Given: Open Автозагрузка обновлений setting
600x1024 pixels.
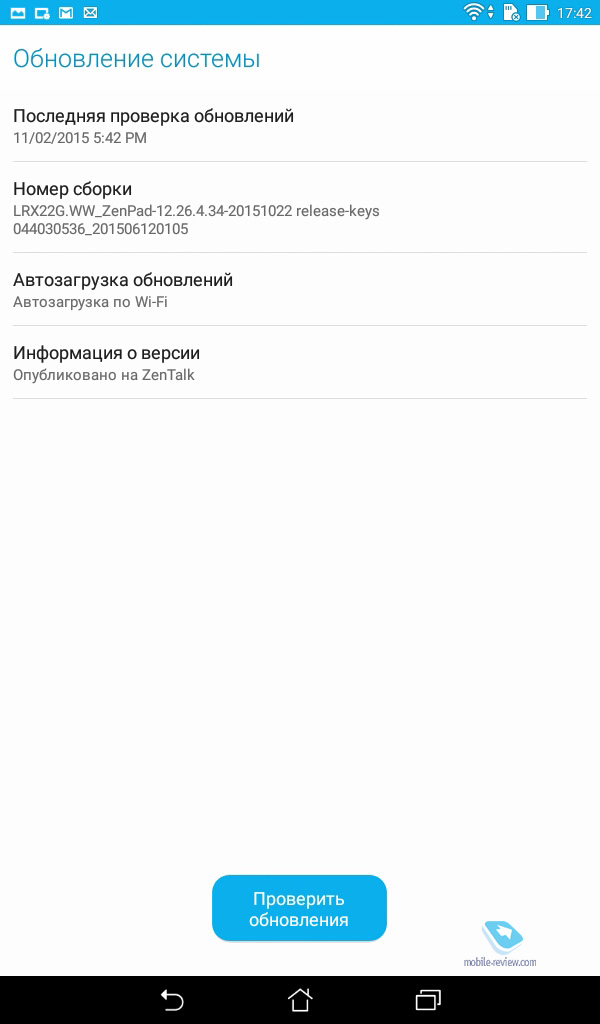Looking at the screenshot, I should (x=300, y=289).
